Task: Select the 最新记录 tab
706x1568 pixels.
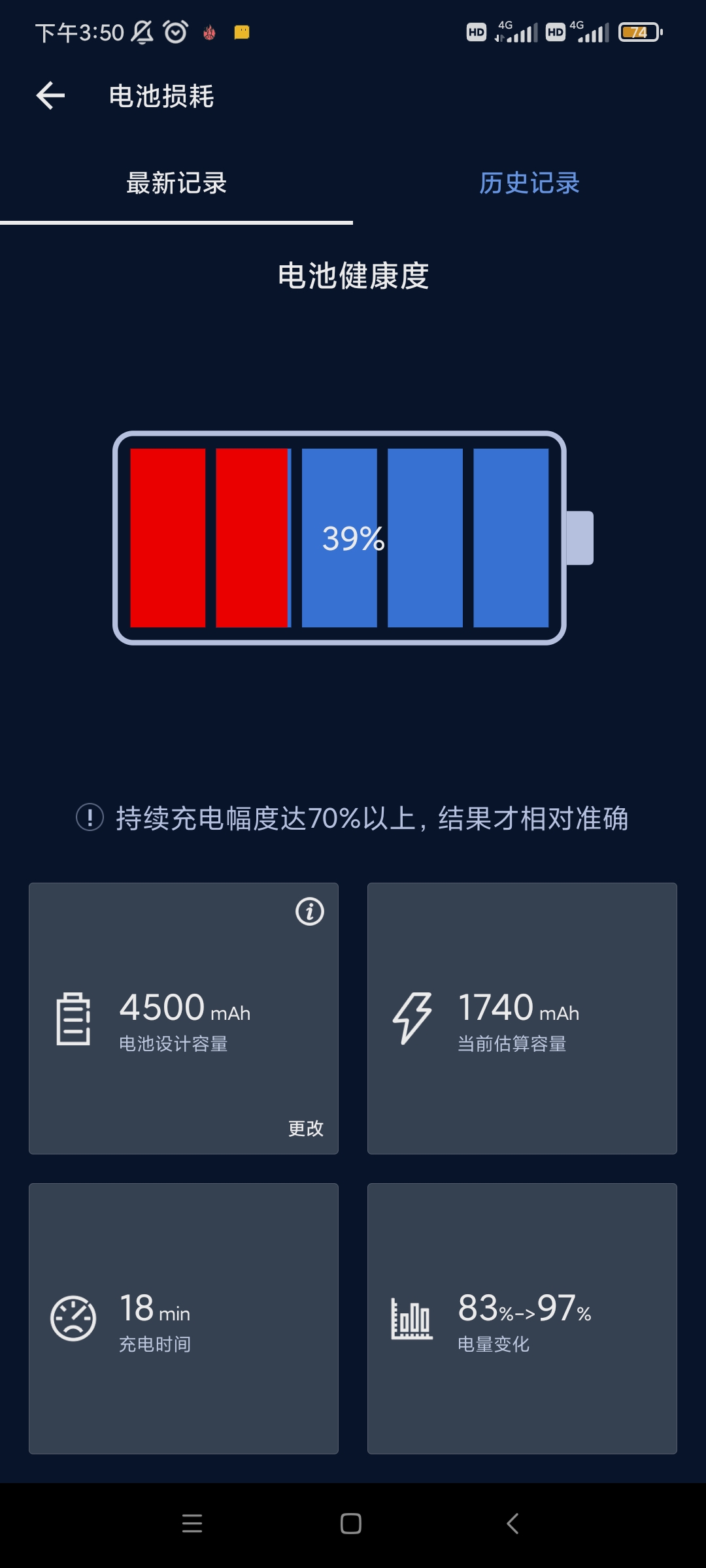Action: tap(176, 183)
